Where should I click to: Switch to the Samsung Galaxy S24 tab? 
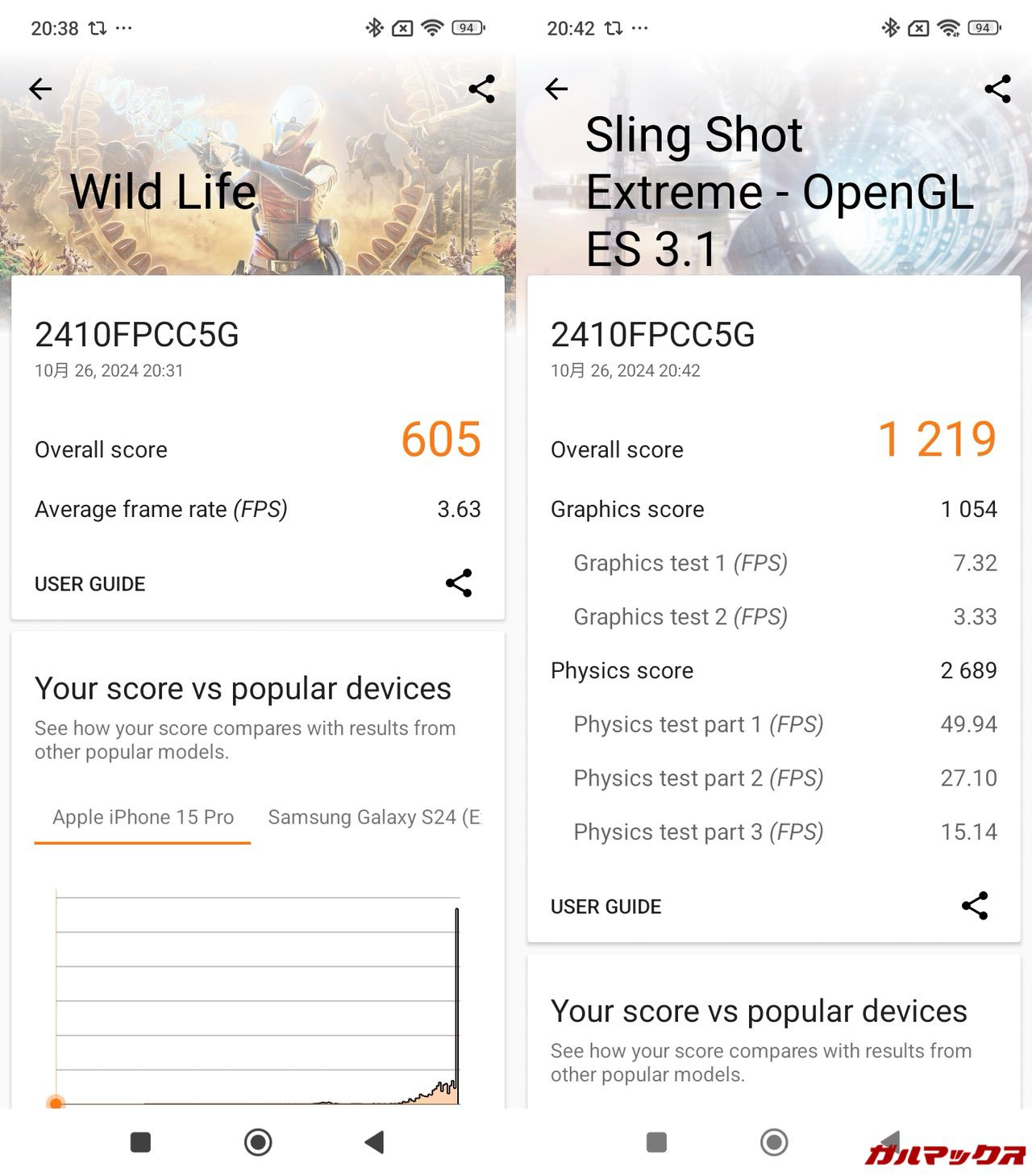(x=374, y=817)
